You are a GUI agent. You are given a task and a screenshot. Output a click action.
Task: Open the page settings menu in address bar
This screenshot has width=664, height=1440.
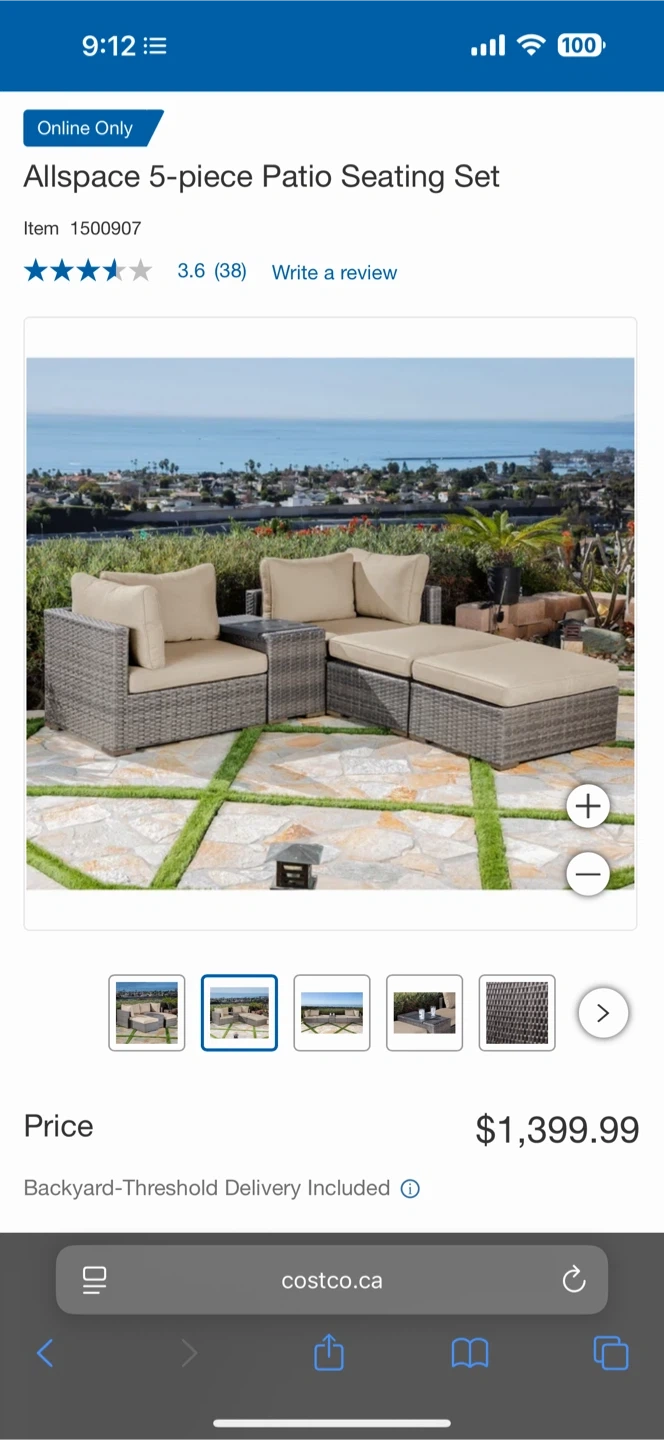[95, 1280]
